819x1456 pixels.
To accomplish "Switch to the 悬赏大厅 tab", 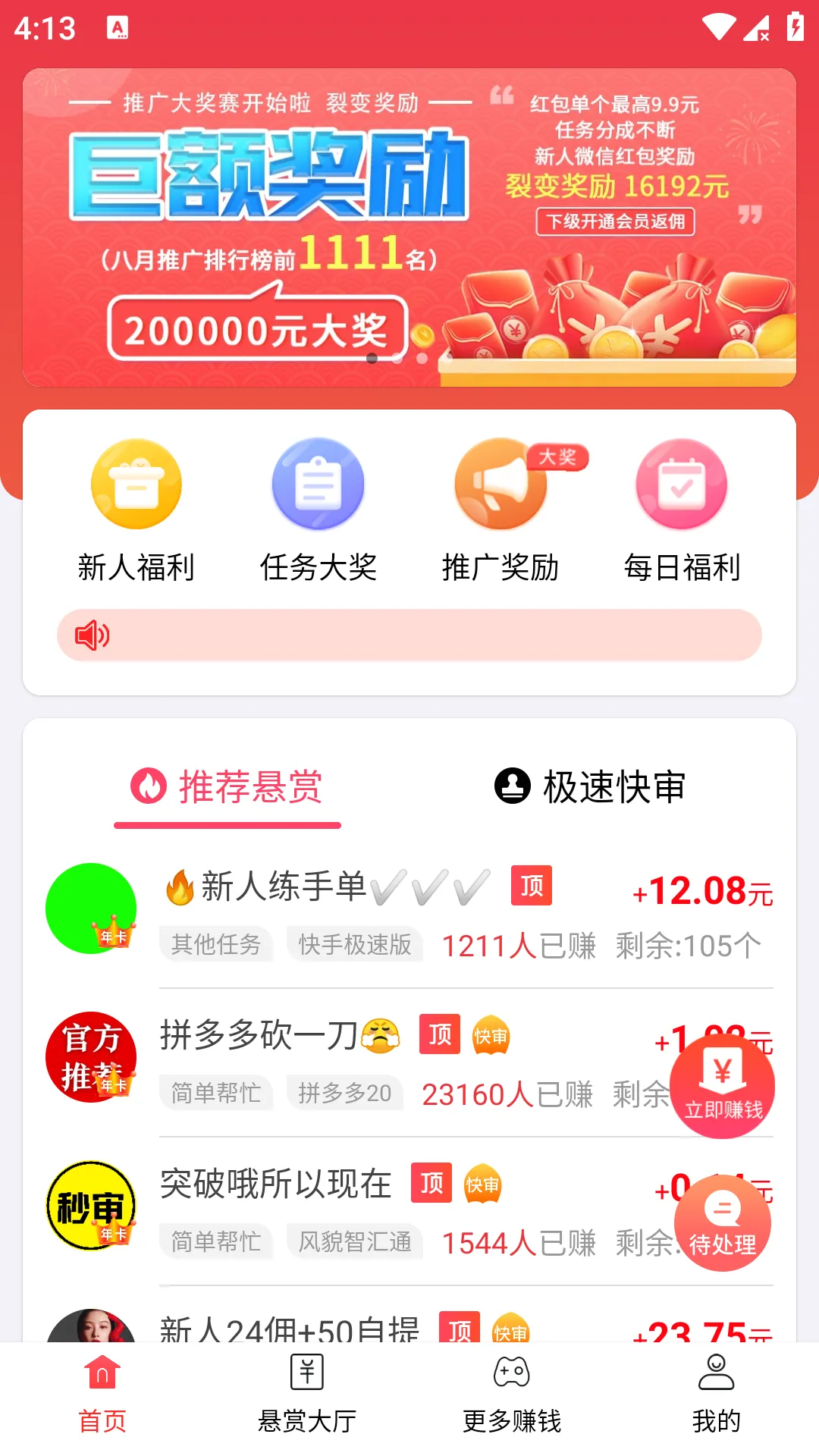I will click(307, 1395).
